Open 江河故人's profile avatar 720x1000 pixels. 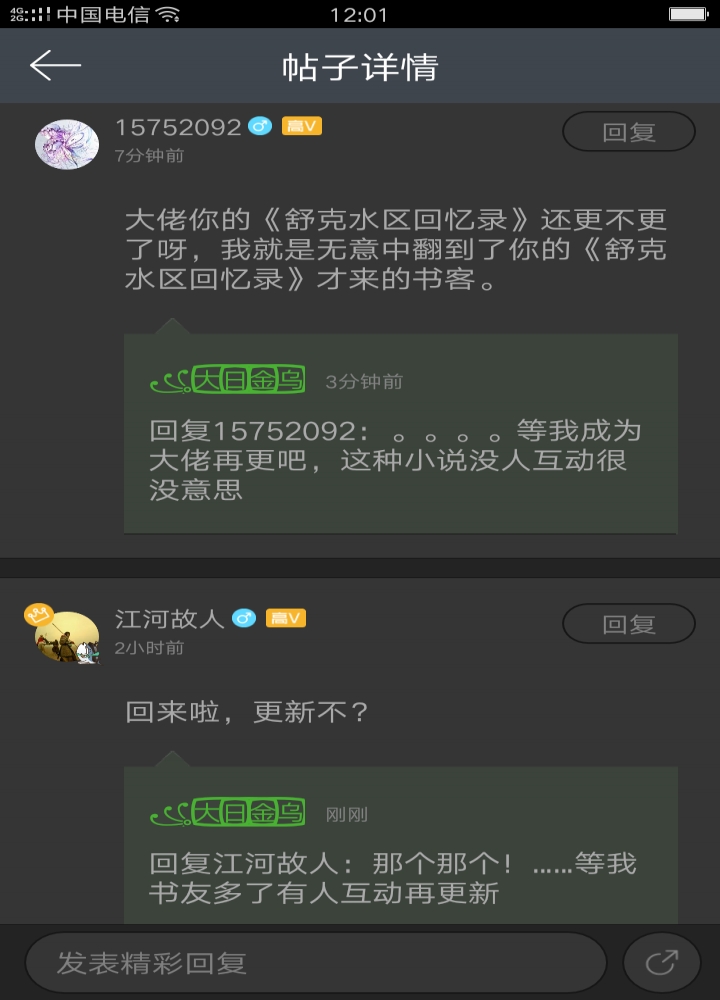[66, 633]
